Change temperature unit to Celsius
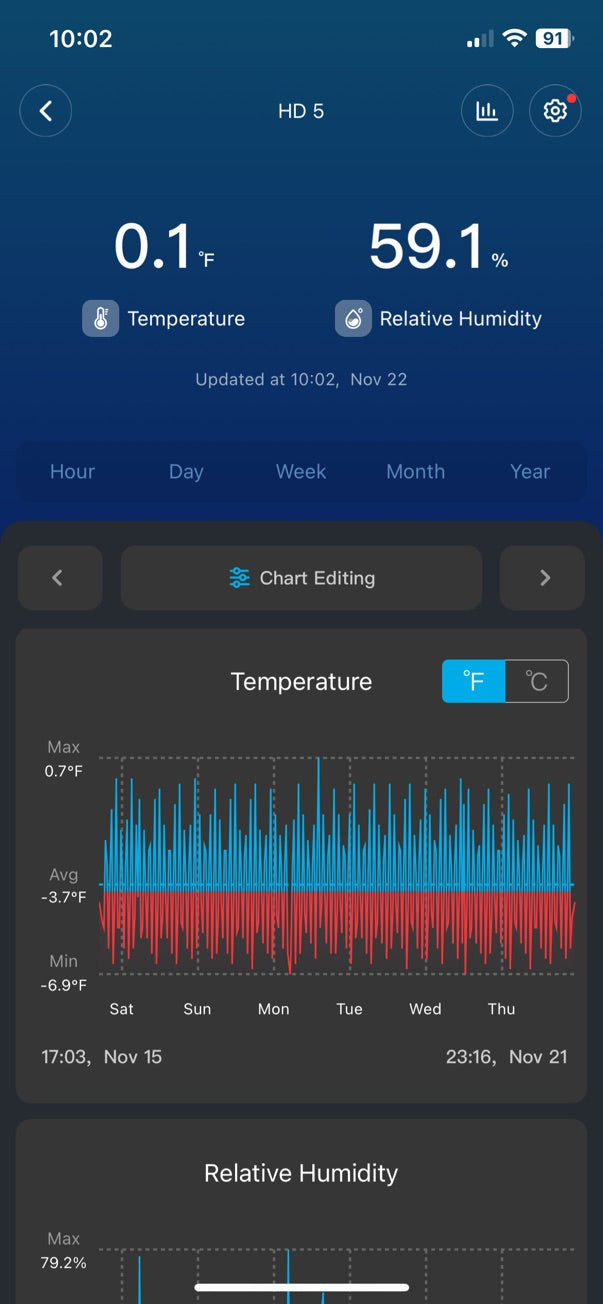The image size is (603, 1304). 537,682
